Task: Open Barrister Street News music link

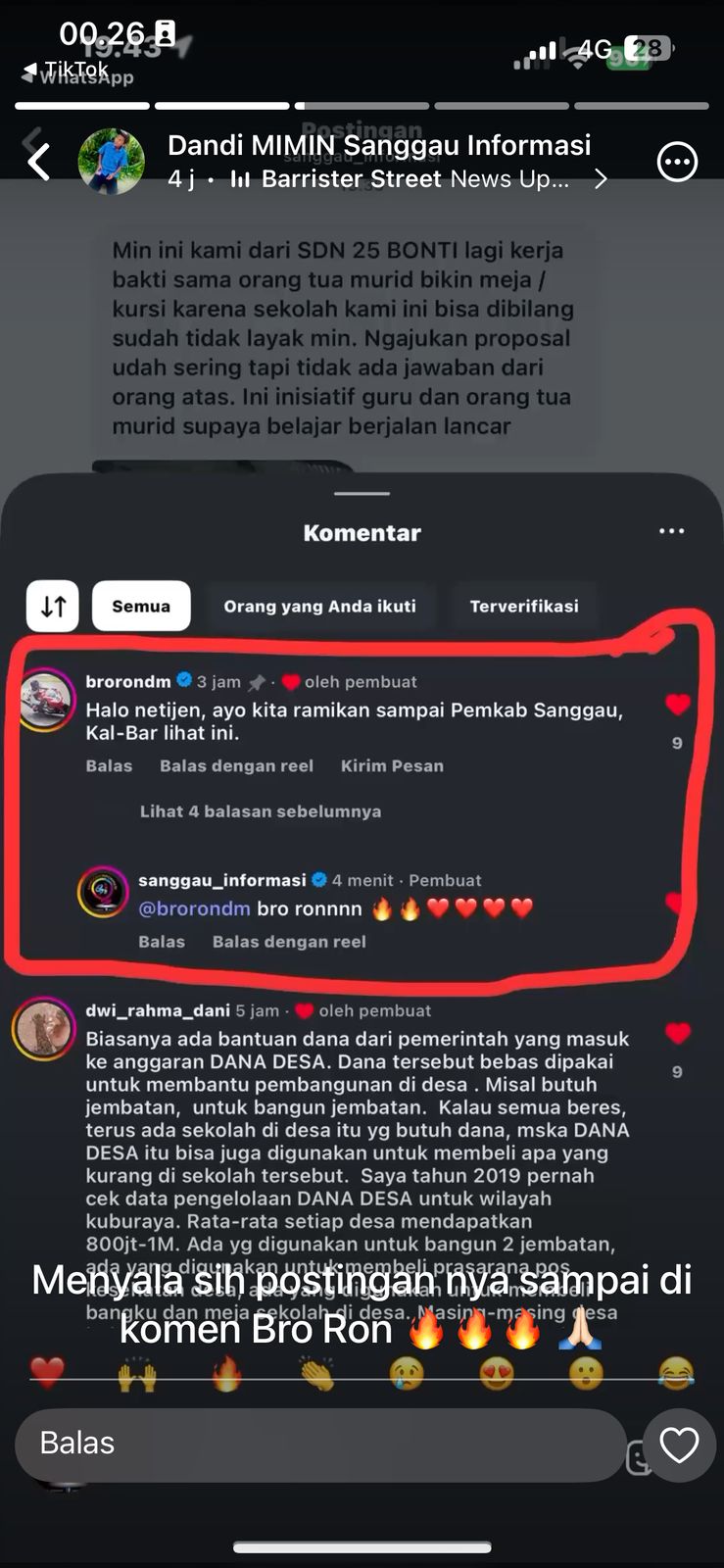Action: (x=411, y=179)
